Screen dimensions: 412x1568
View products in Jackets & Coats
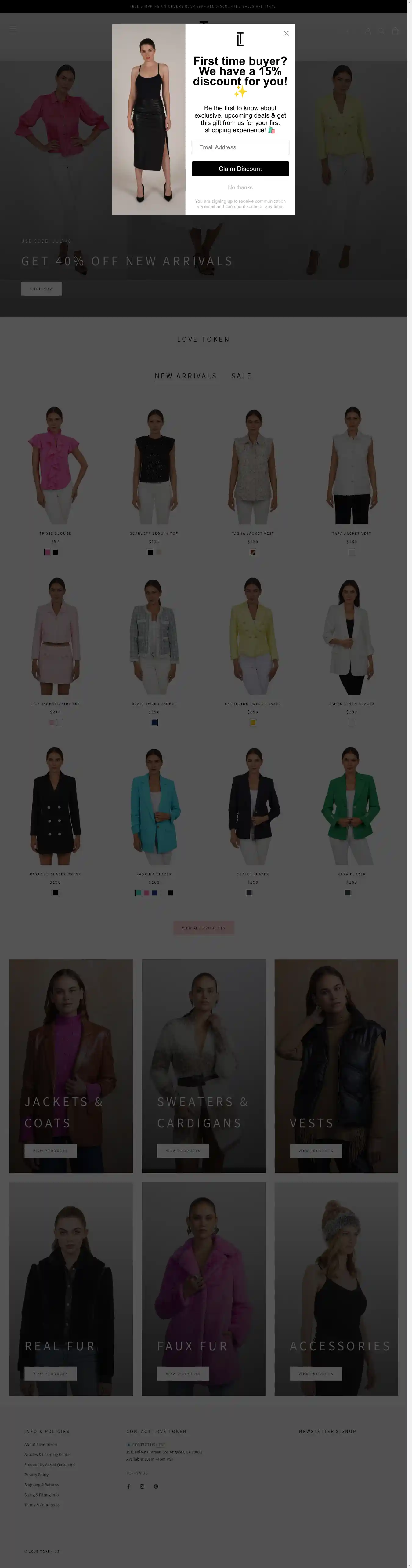pos(51,1151)
